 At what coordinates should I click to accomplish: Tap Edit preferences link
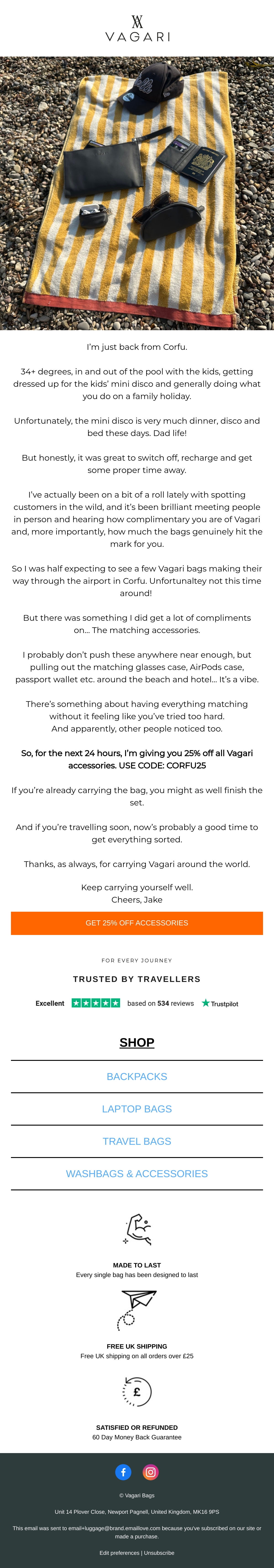[x=119, y=1553]
